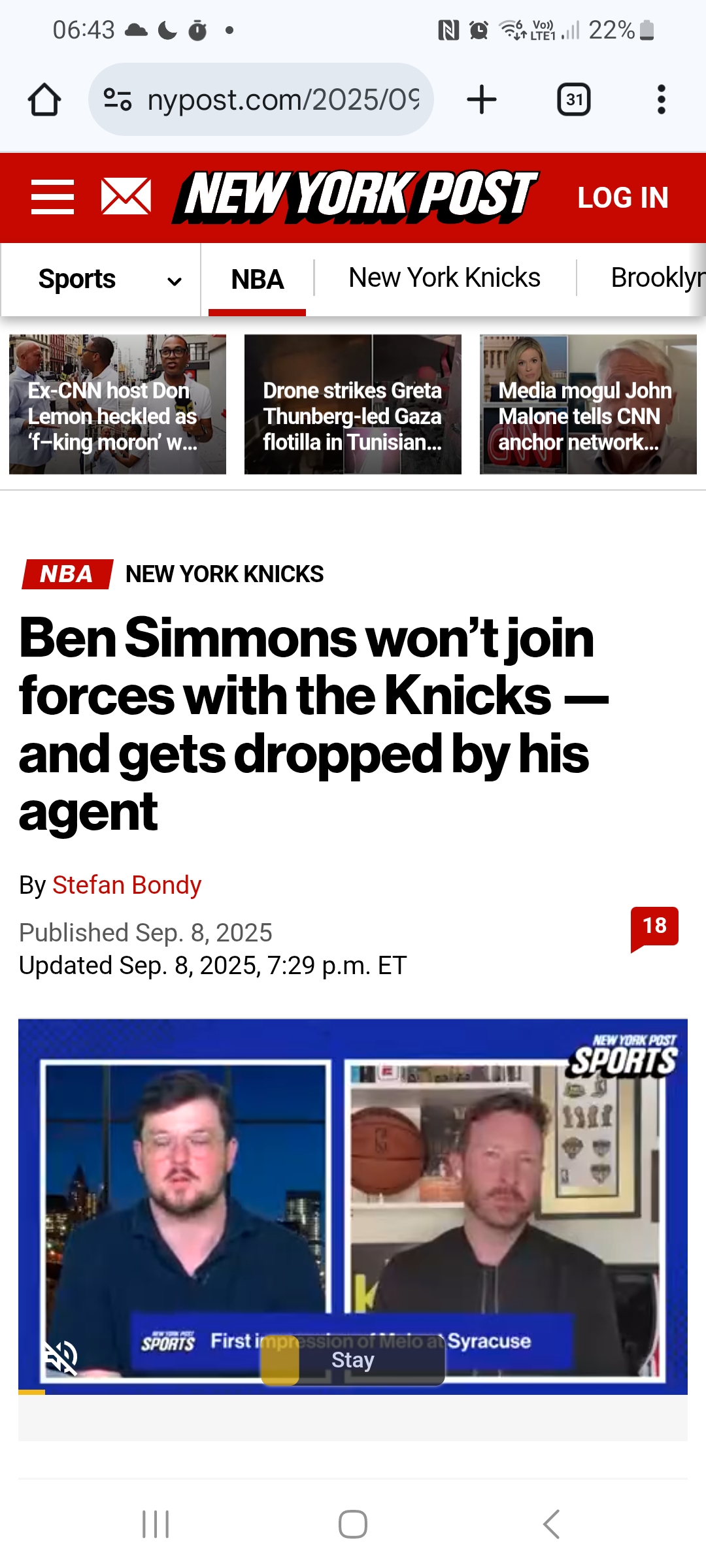
Task: Tap LOG IN
Action: click(622, 198)
